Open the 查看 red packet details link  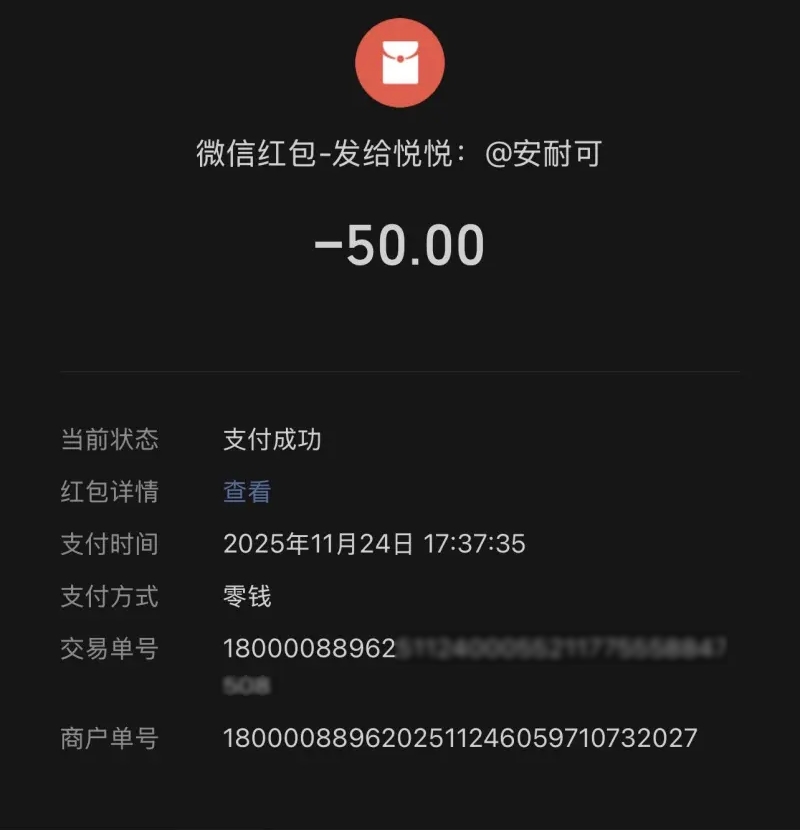pyautogui.click(x=247, y=492)
